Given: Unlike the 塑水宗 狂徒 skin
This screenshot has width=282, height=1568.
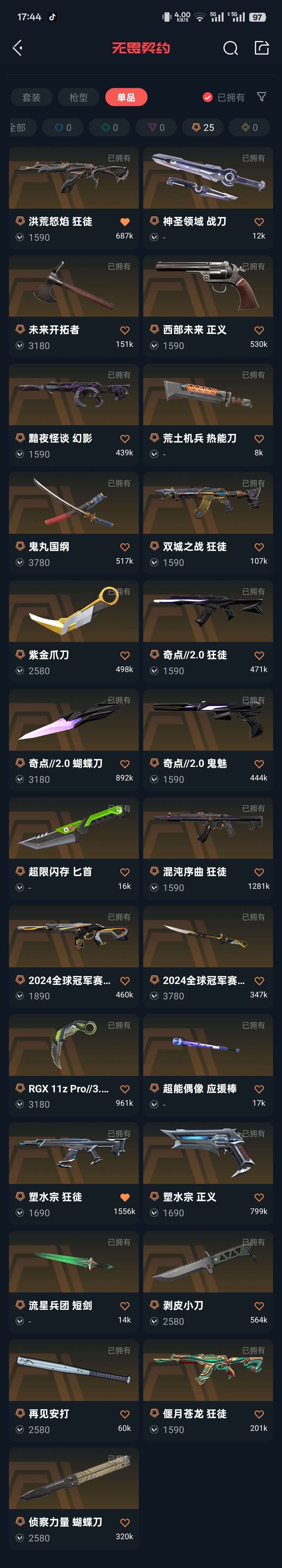Looking at the screenshot, I should click(x=125, y=1197).
